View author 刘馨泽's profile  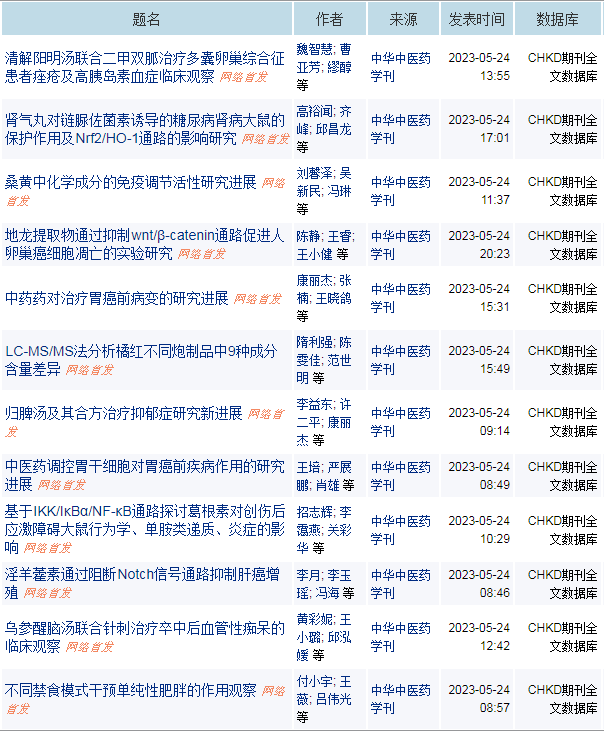point(316,173)
